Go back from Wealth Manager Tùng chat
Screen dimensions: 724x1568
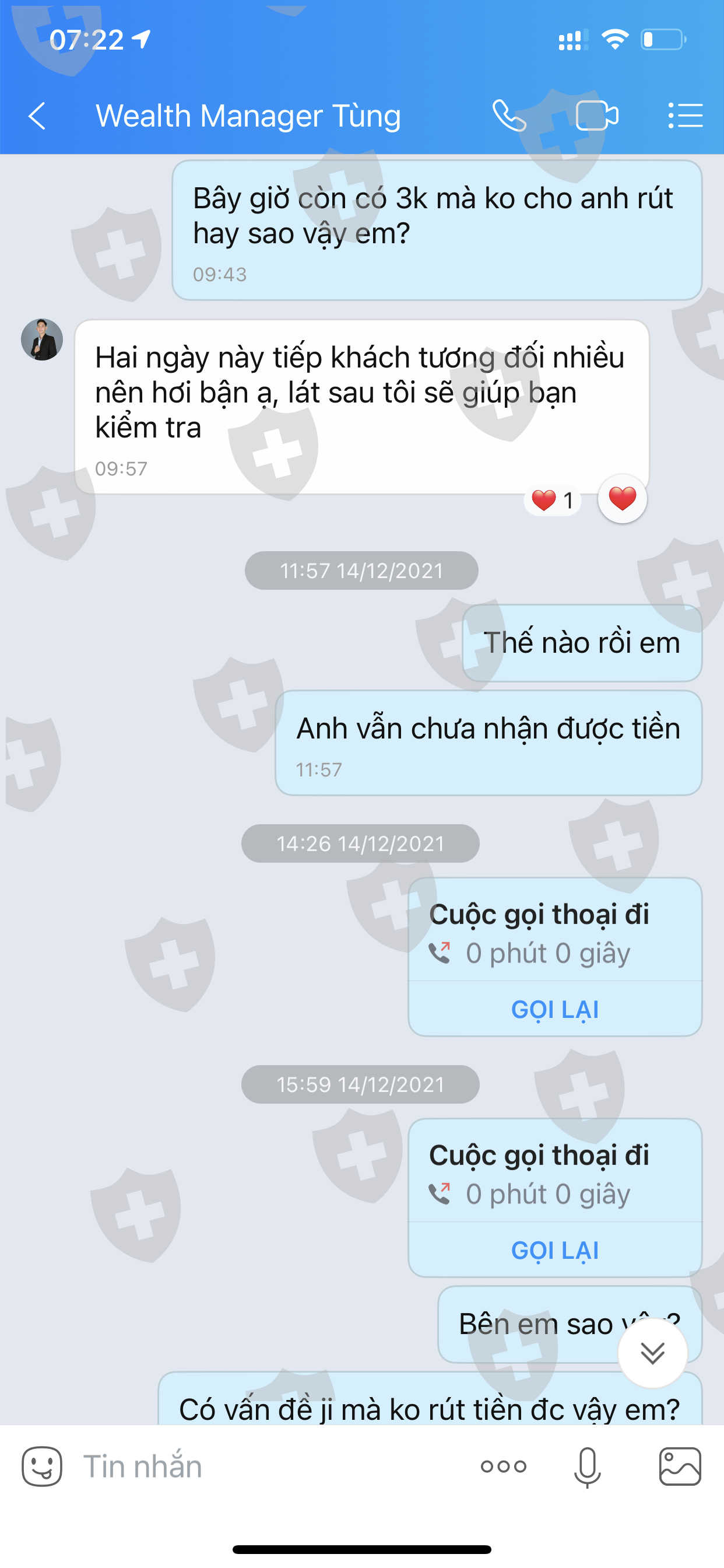[x=37, y=116]
